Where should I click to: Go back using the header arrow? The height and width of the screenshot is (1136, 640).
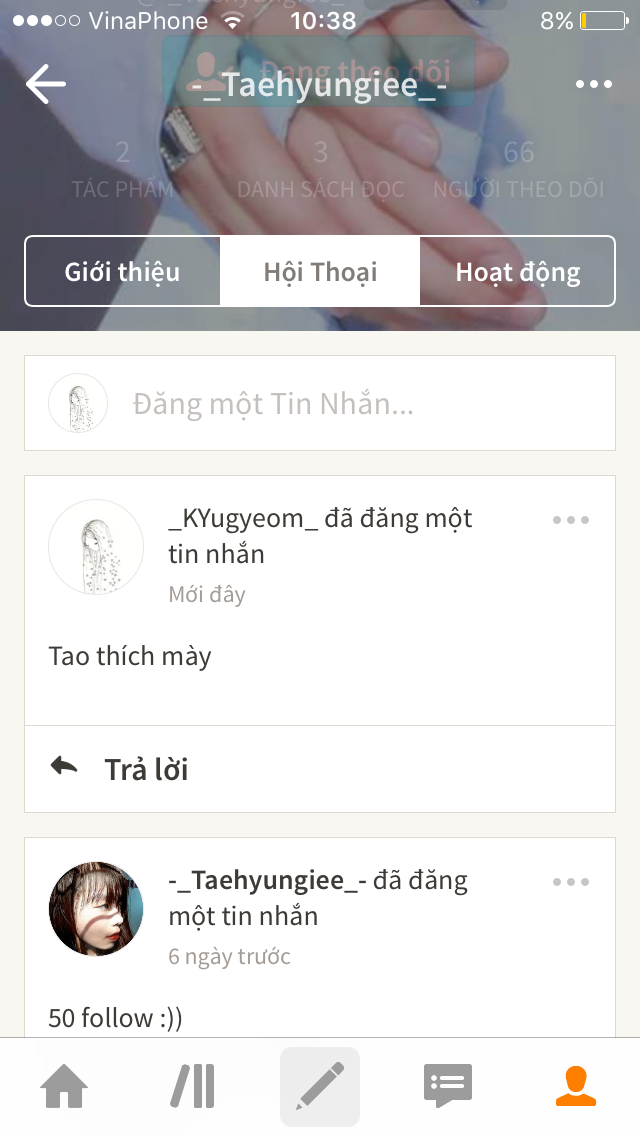pos(46,84)
